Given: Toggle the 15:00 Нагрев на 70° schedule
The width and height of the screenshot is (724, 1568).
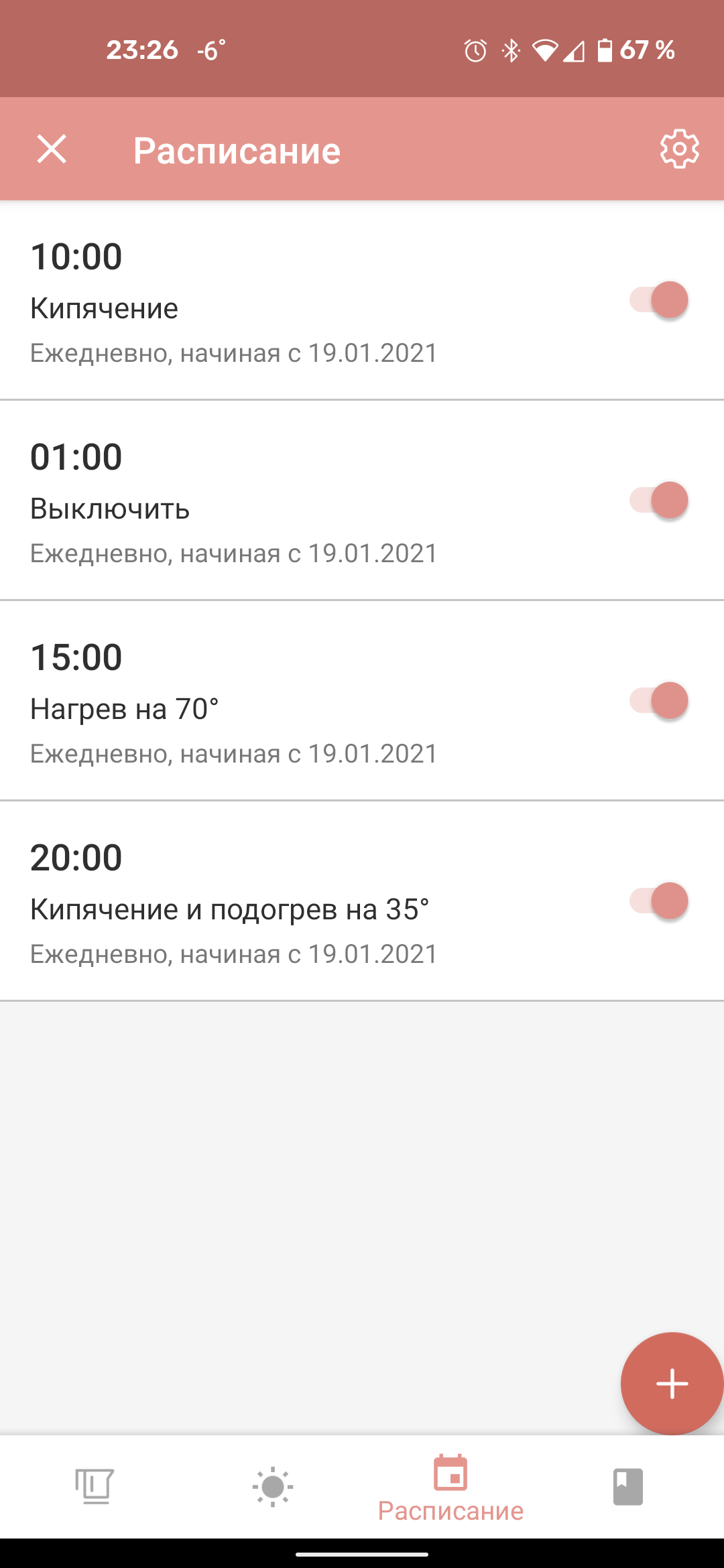Looking at the screenshot, I should tap(659, 700).
